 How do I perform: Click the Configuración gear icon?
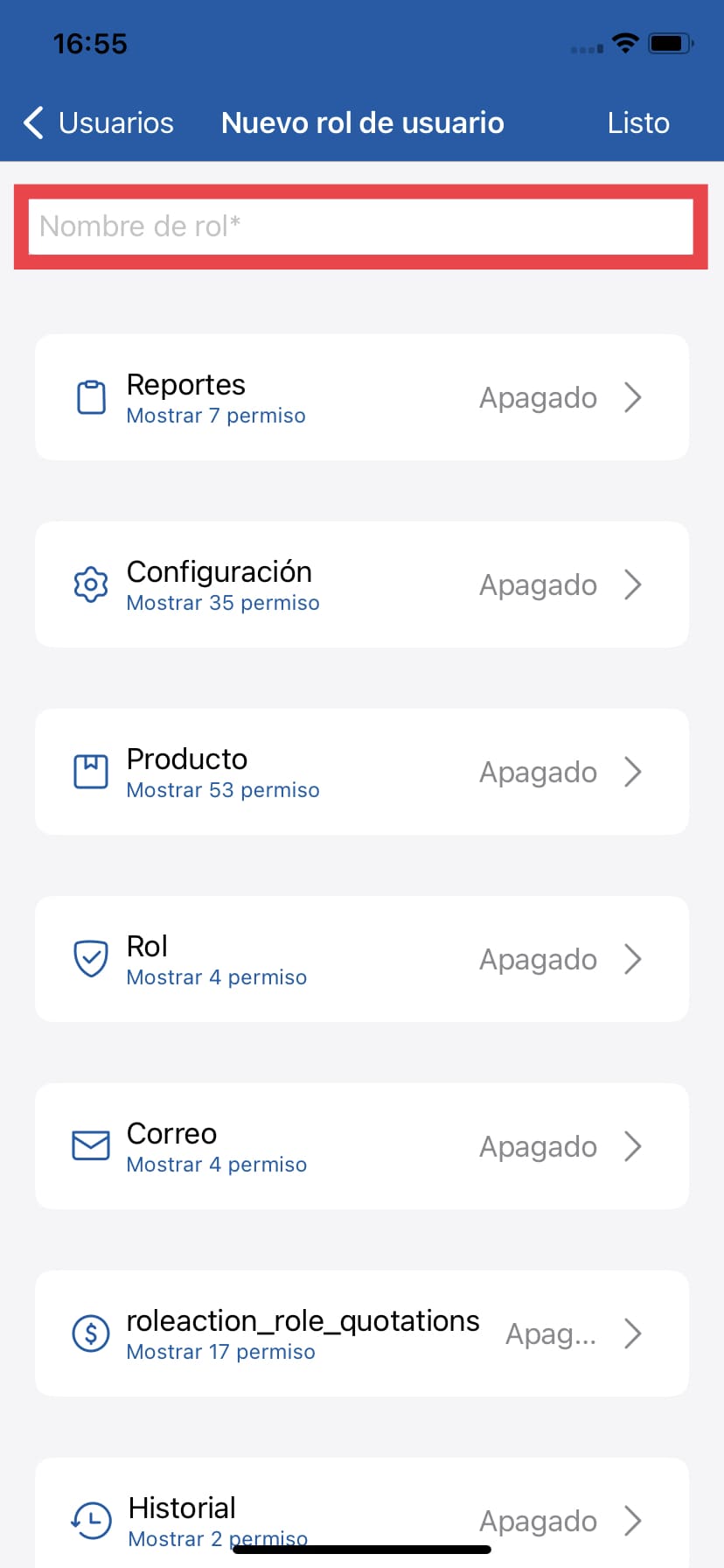pos(90,584)
